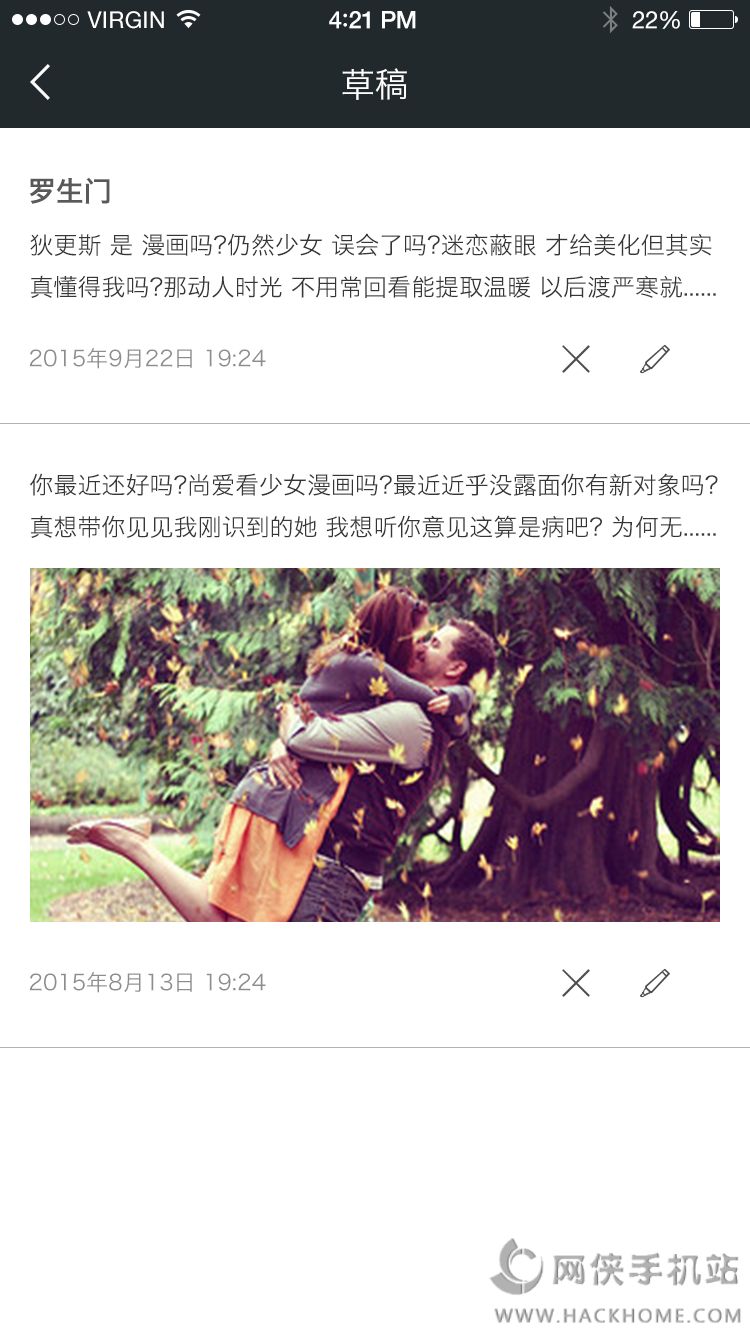Edit the 罗生门 draft with the pencil icon
Viewport: 750px width, 1334px height.
click(x=655, y=359)
